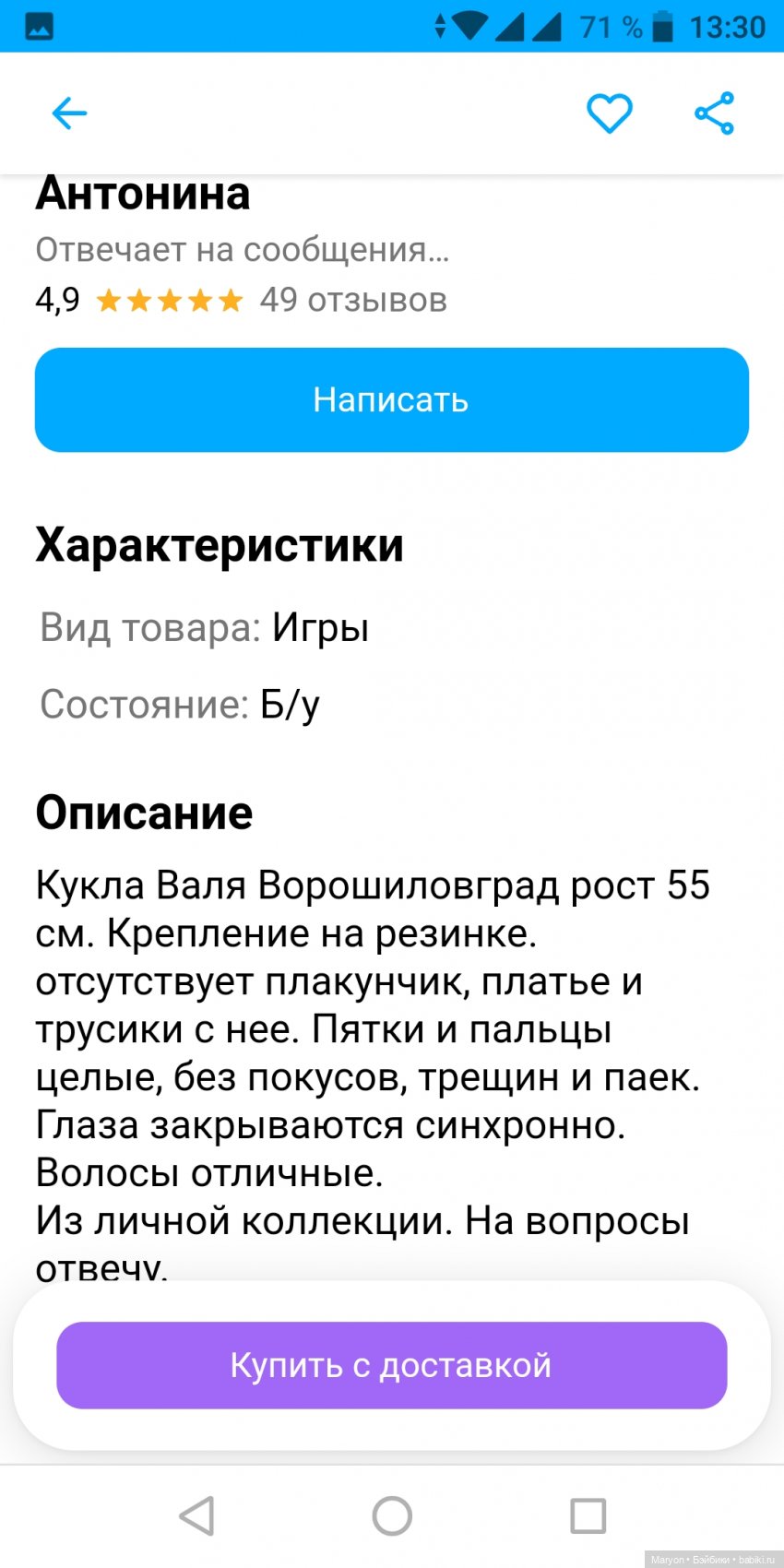The image size is (784, 1568).
Task: Open recent apps from navigation bar
Action: coord(588,1515)
